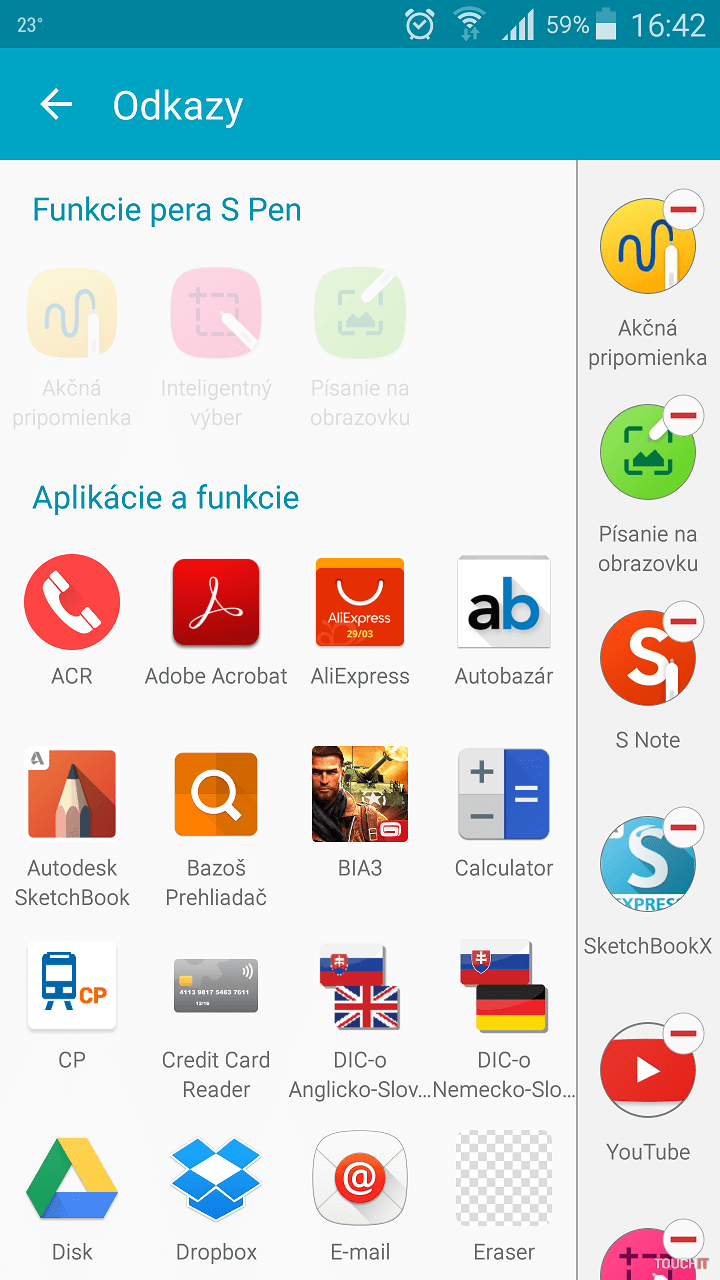The image size is (720, 1280).
Task: Add ACR app to shortcuts
Action: tap(72, 603)
